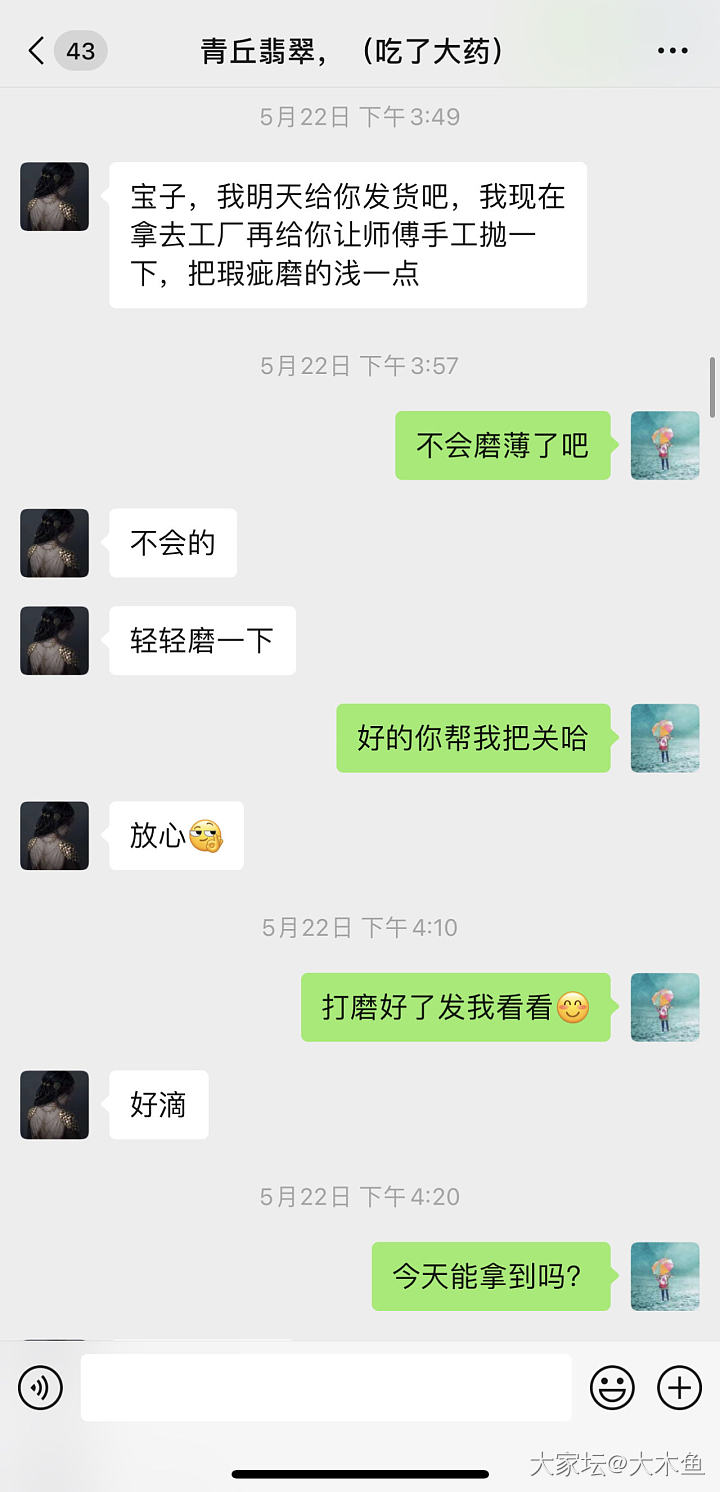Image resolution: width=720 pixels, height=1492 pixels.
Task: Open your avatar beside 今天能拿到吗？ message
Action: click(x=665, y=1276)
